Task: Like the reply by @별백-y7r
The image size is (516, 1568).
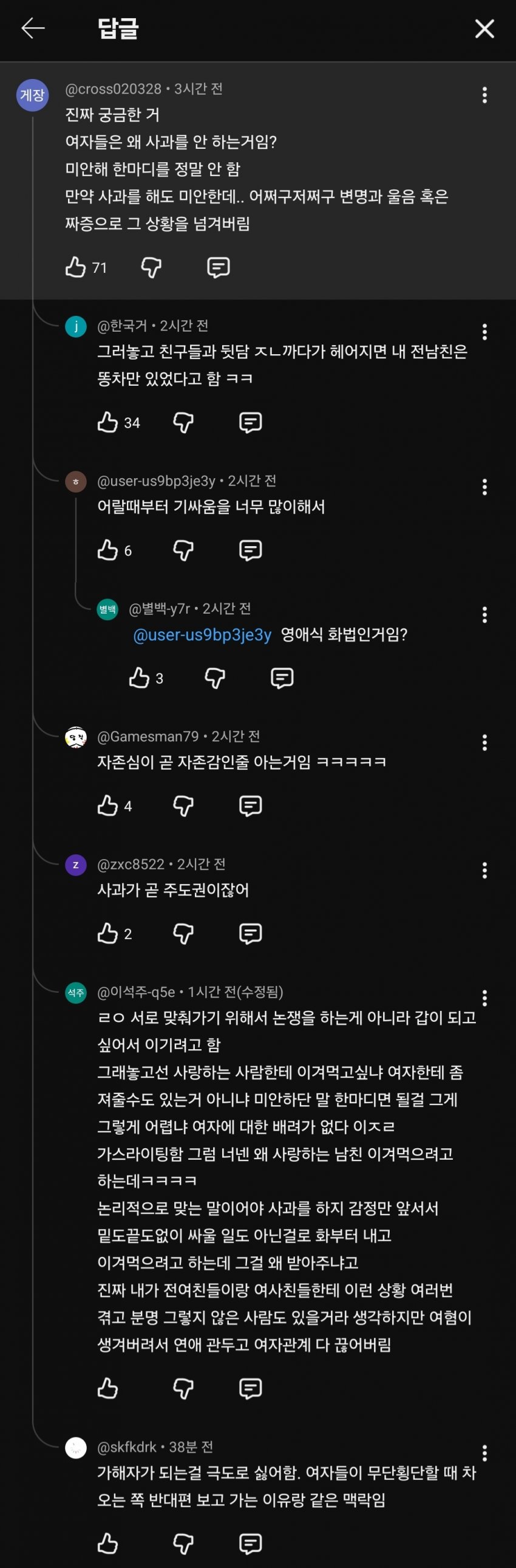Action: pos(140,677)
